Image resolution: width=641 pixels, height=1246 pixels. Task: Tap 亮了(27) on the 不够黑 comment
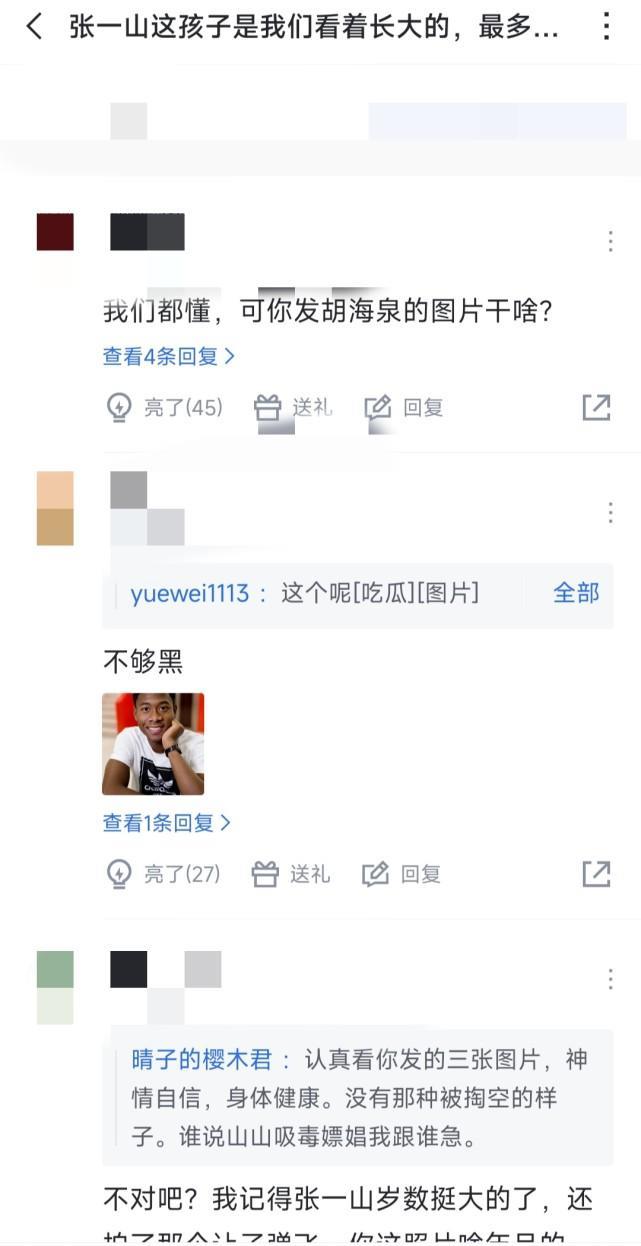pyautogui.click(x=164, y=874)
